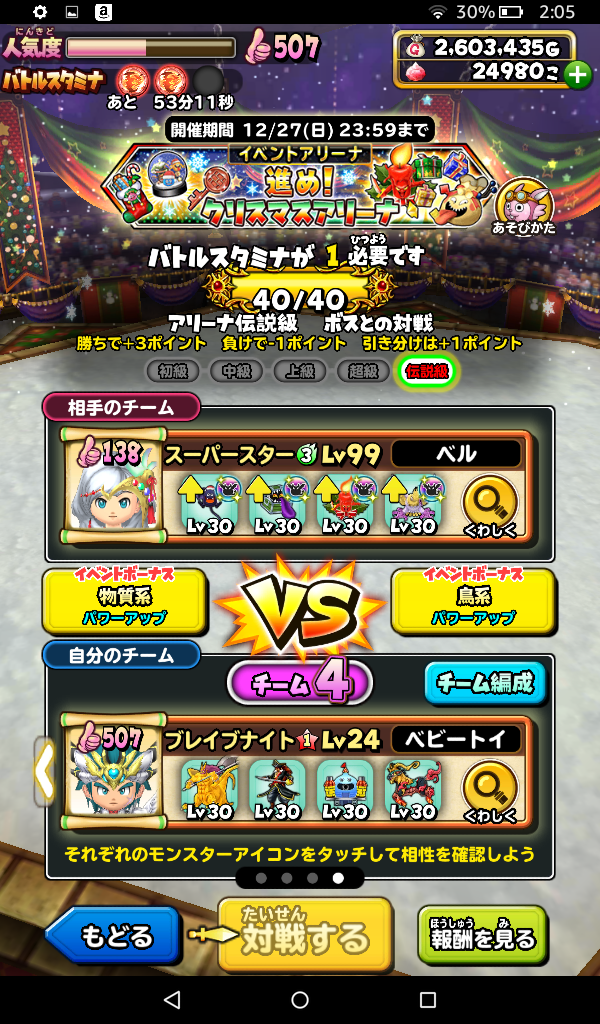Image resolution: width=600 pixels, height=1024 pixels.
Task: Switch to the 超級 difficulty tab
Action: [362, 371]
